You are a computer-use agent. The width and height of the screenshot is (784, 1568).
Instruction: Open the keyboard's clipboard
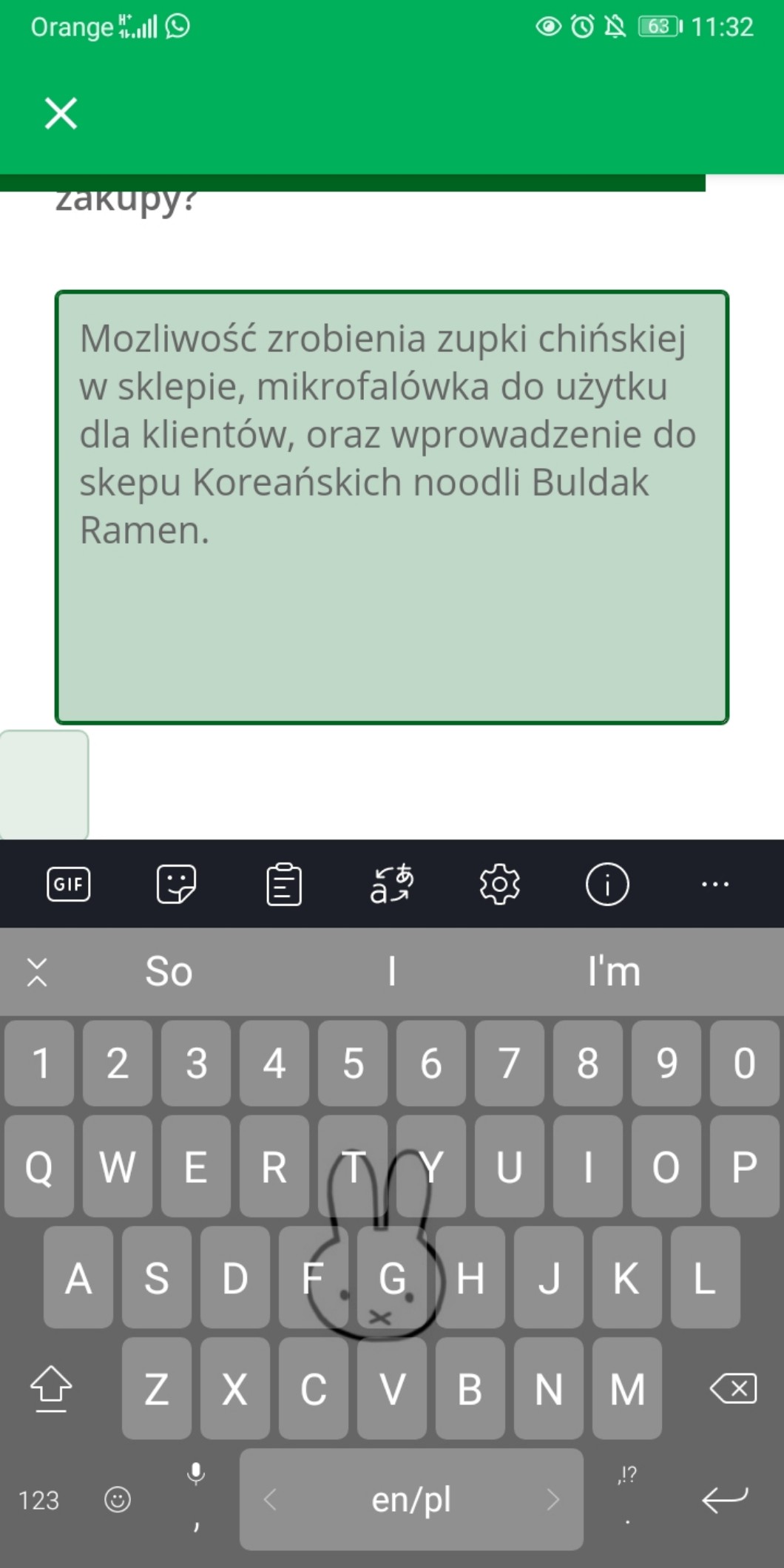284,884
